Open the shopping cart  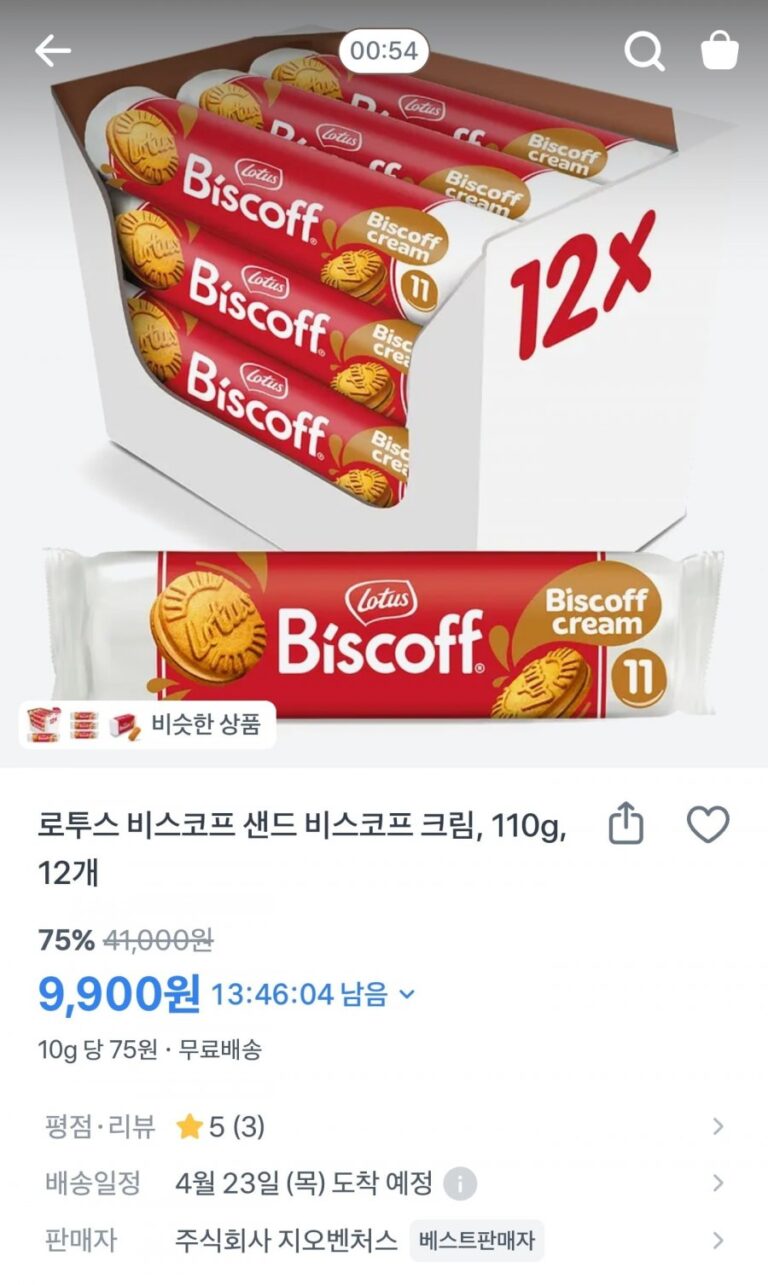720,51
